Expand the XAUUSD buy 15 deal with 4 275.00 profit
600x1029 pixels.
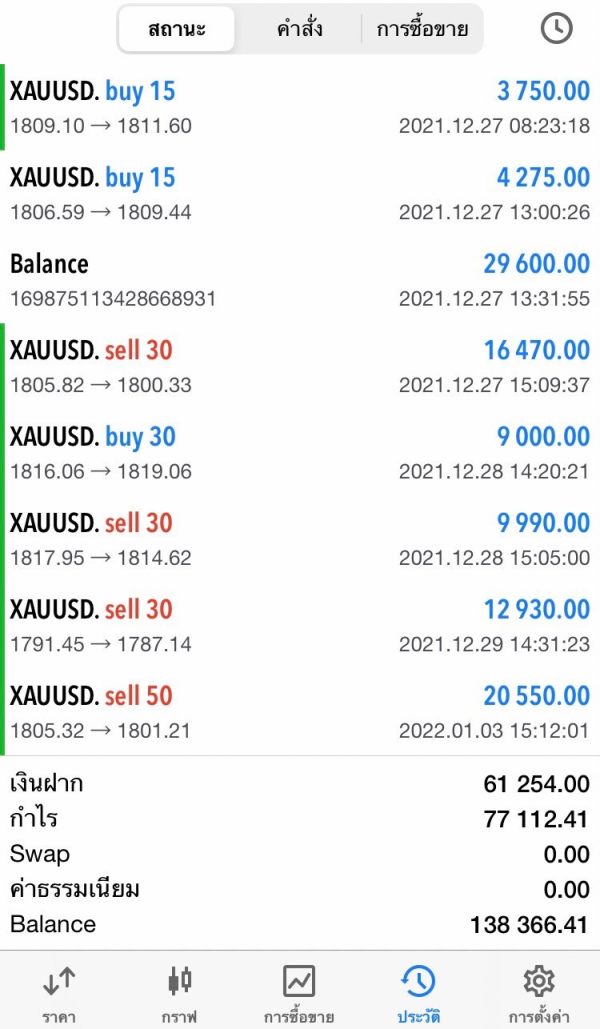pyautogui.click(x=300, y=194)
